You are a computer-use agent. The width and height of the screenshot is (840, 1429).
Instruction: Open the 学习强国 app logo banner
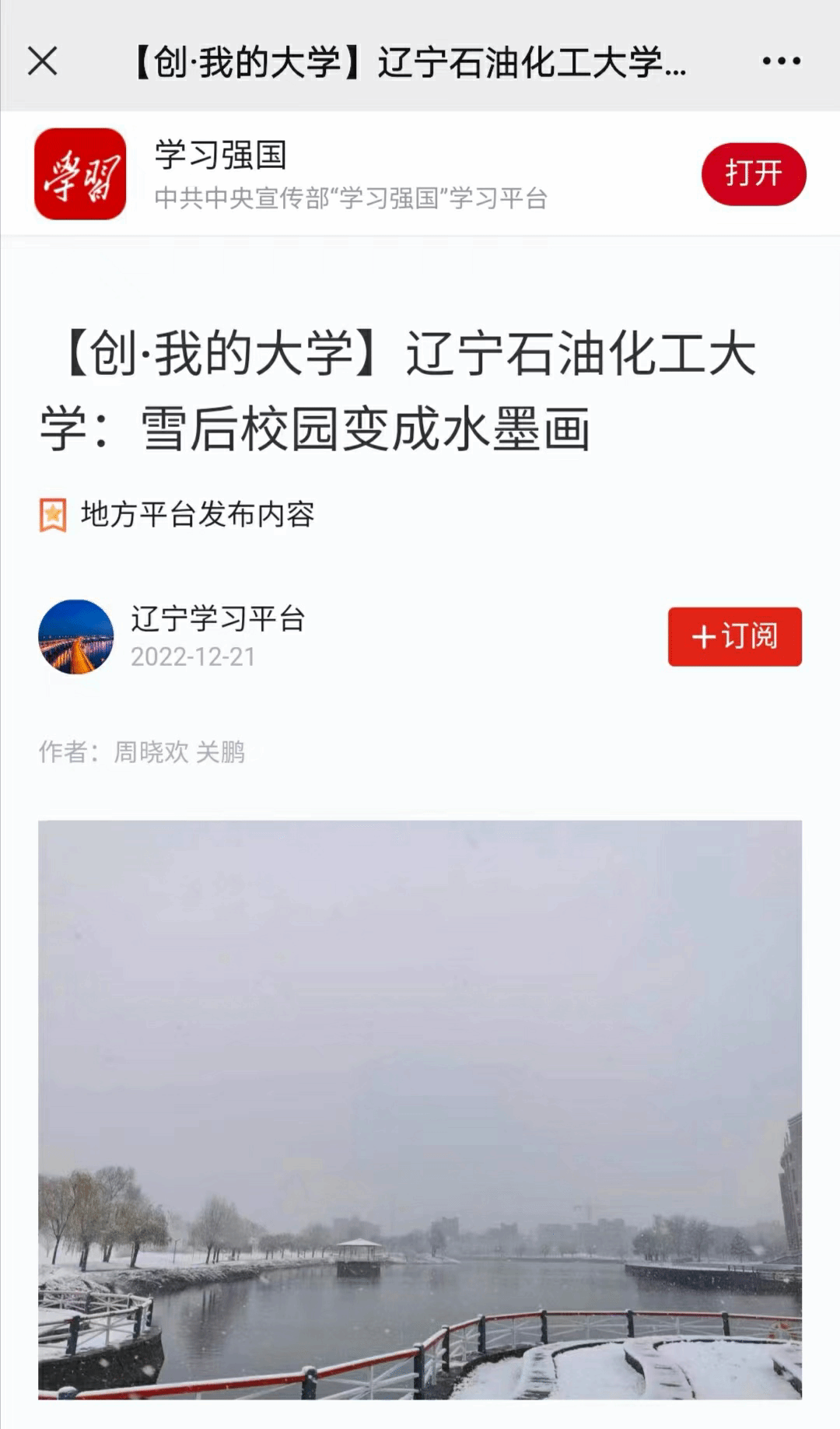80,173
